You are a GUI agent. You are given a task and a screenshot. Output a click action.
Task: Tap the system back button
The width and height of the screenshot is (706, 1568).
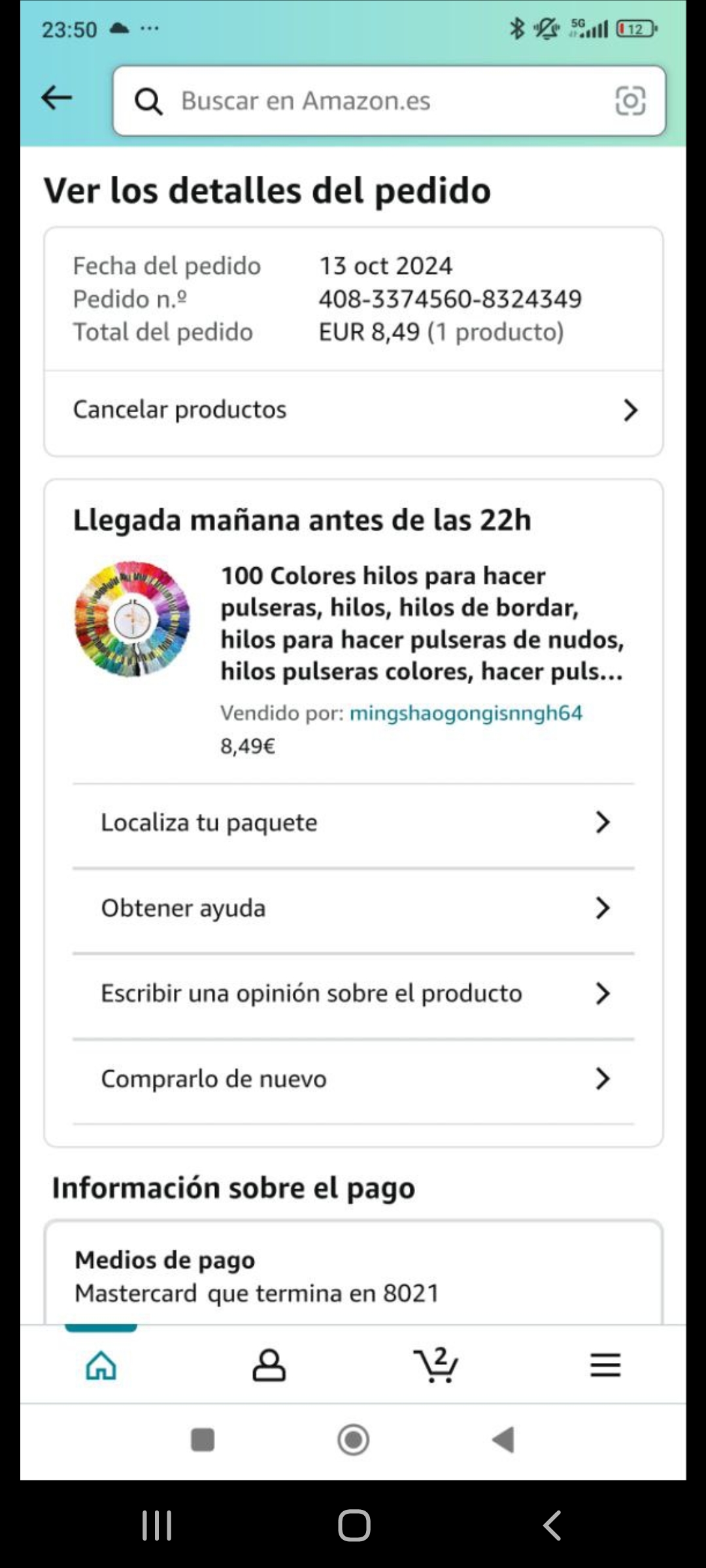click(552, 1526)
